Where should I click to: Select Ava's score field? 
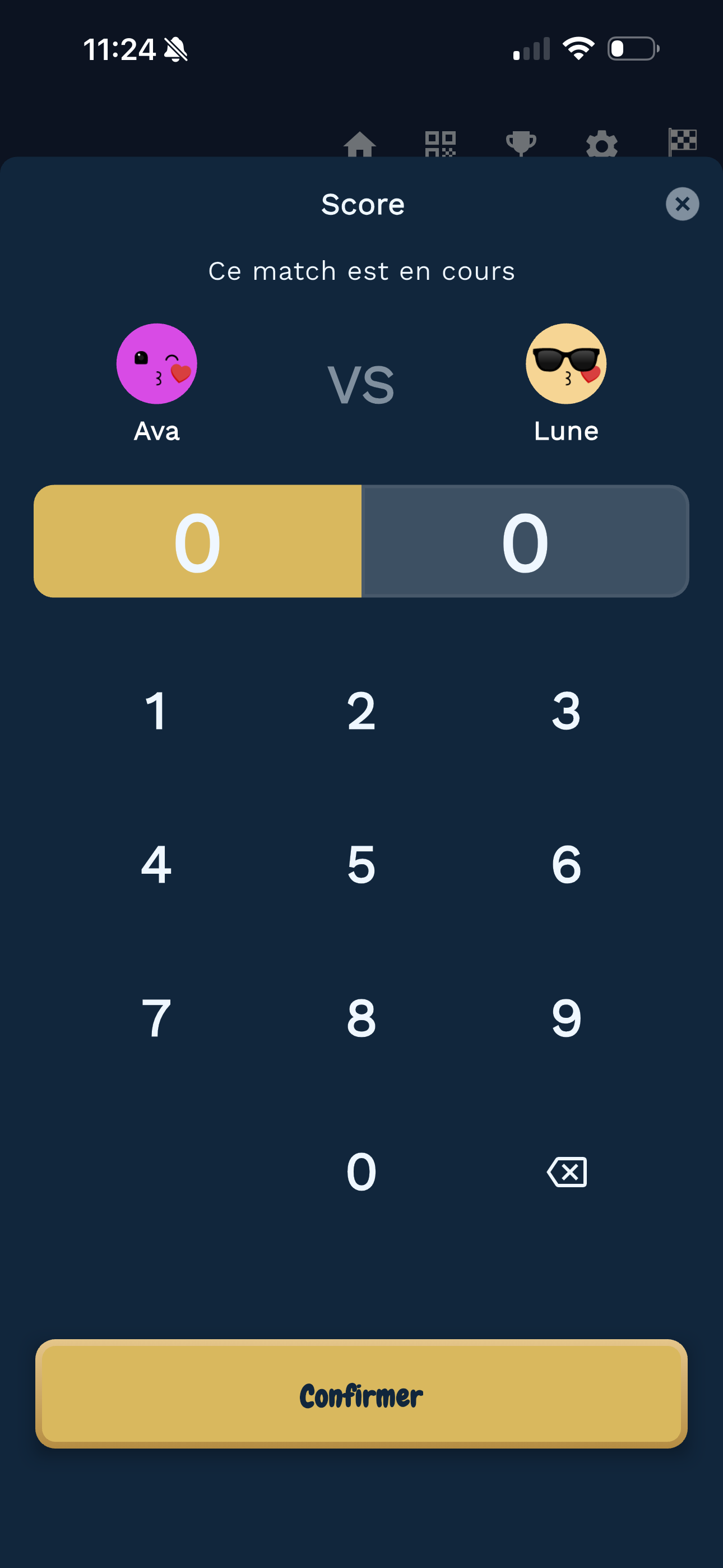coord(198,541)
